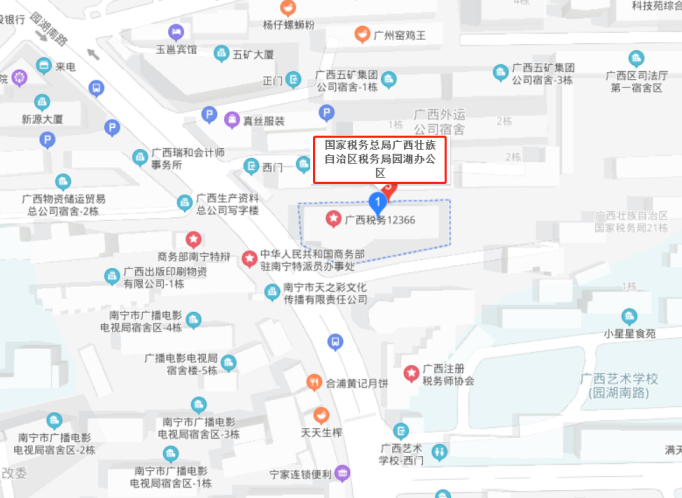Select the 玉邕宾馆 hotel marker
Viewport: 682px width, 498px height.
click(176, 32)
